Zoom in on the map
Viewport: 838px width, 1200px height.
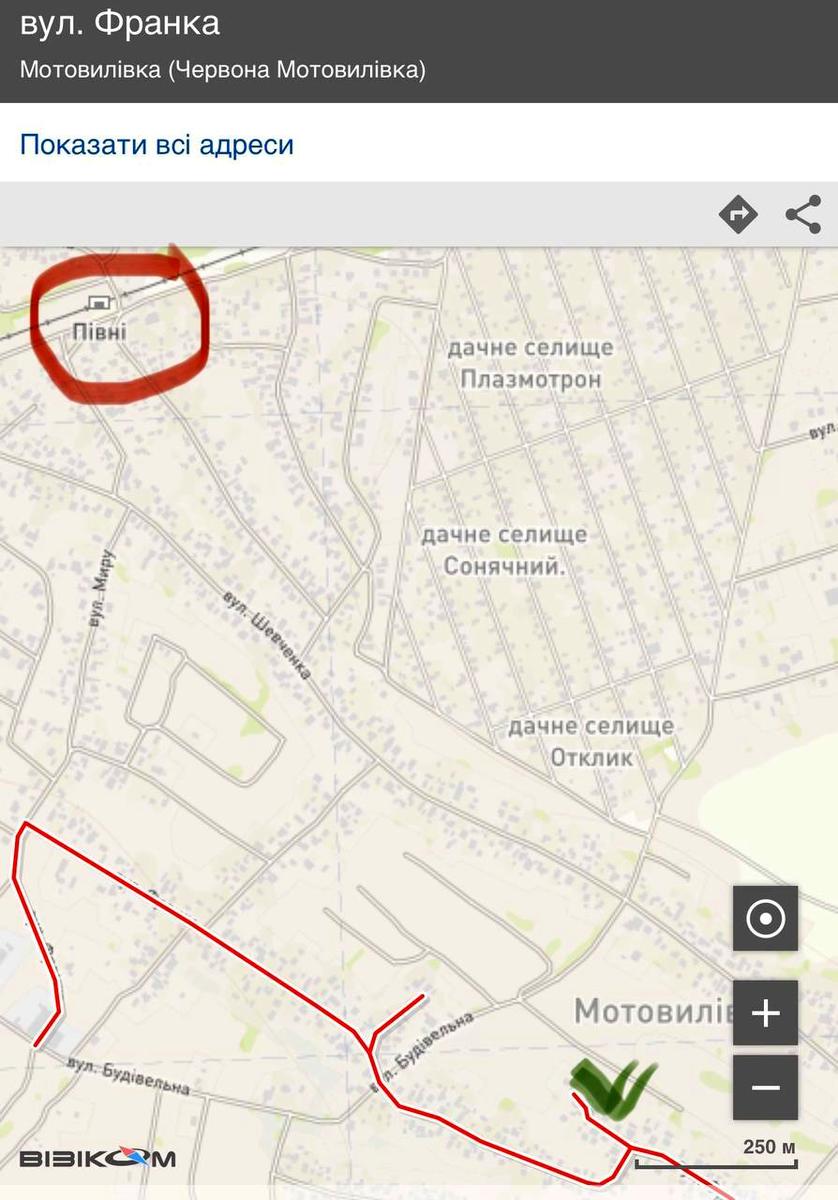coord(765,1012)
